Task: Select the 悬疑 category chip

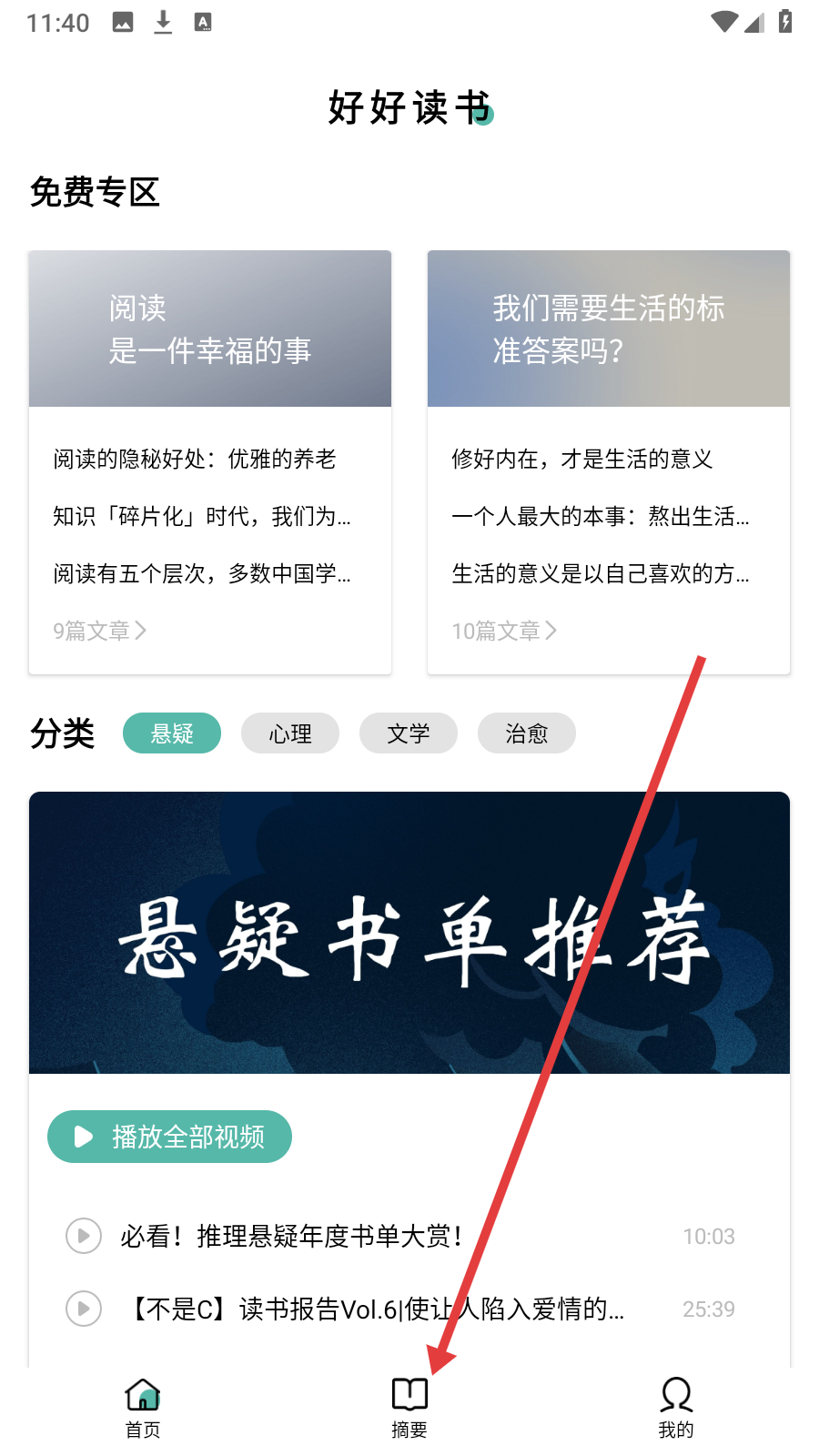Action: [x=172, y=733]
